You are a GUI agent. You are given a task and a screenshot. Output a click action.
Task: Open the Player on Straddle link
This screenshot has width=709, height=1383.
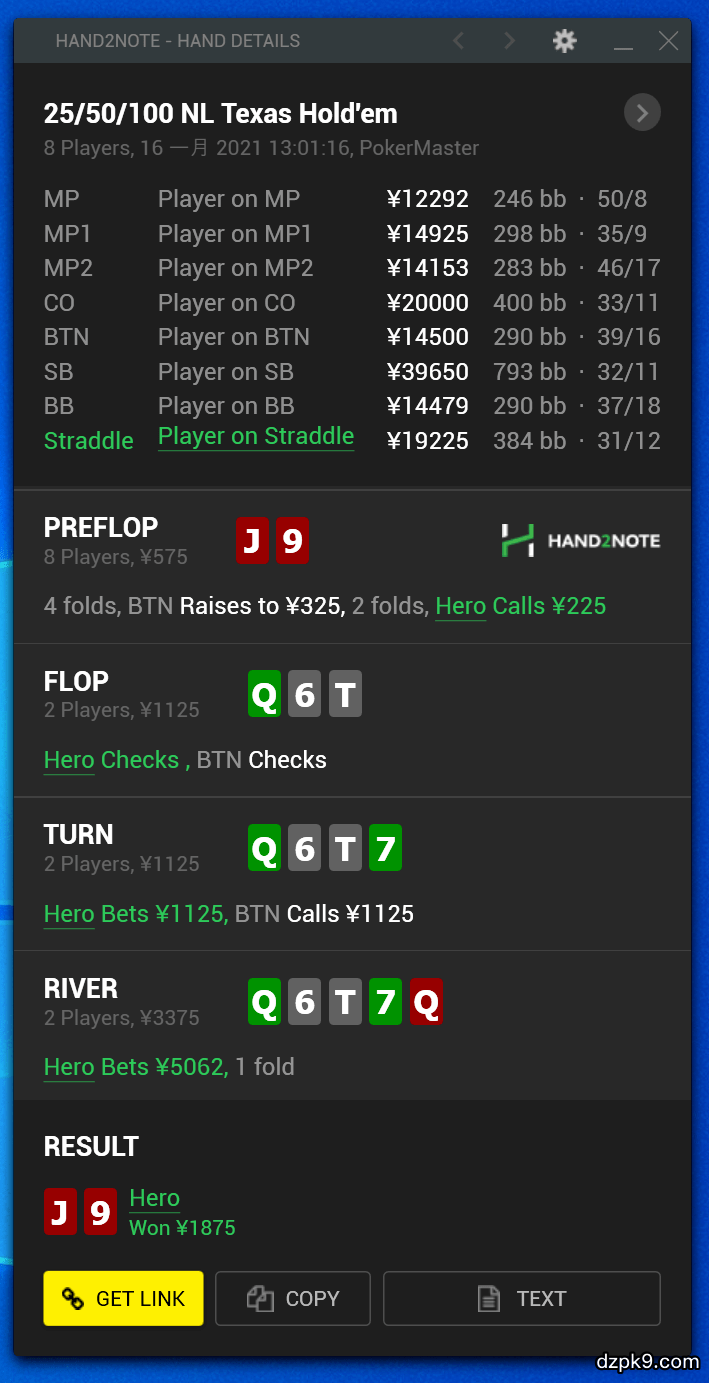[x=256, y=437]
